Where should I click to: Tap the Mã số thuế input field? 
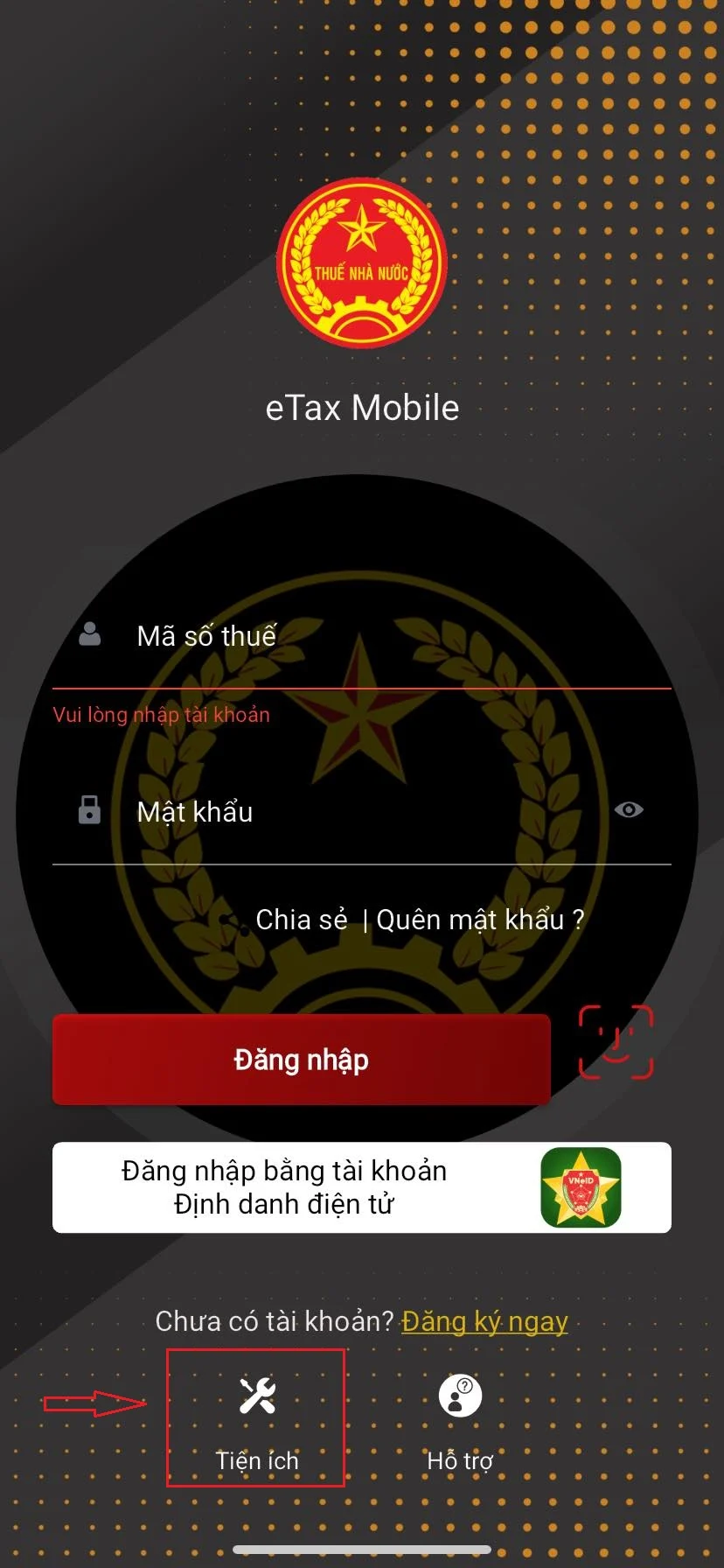pos(385,636)
